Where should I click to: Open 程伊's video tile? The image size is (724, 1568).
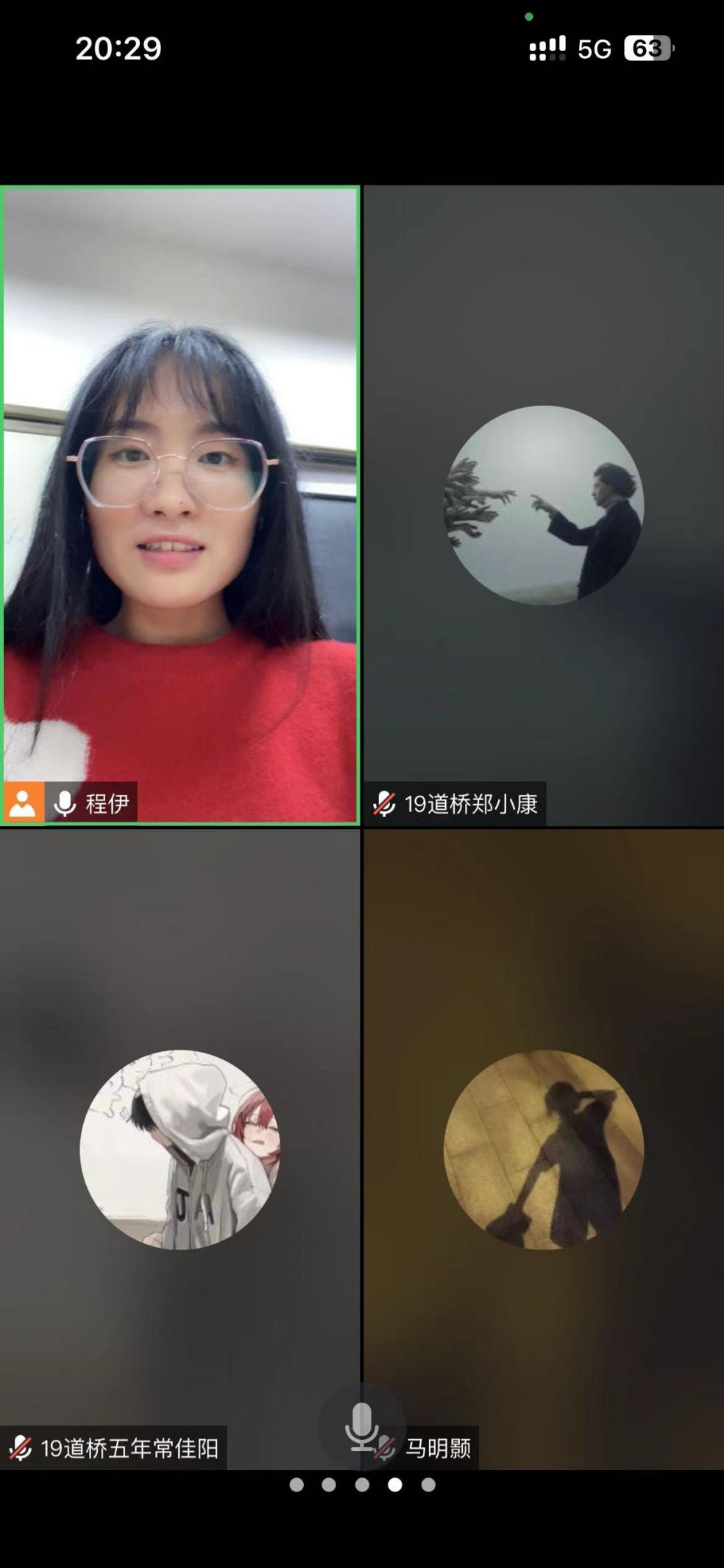180,505
